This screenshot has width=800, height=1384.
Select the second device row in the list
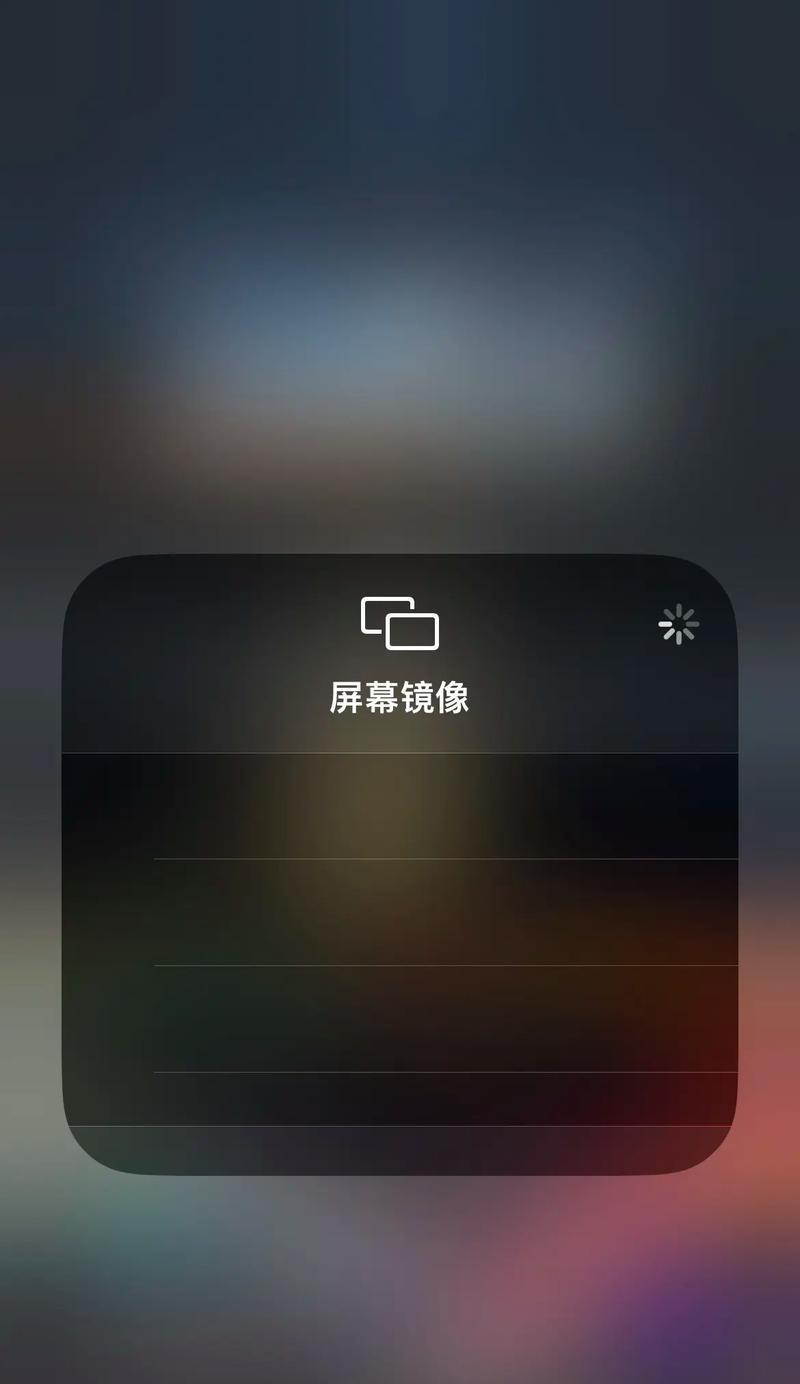click(398, 910)
